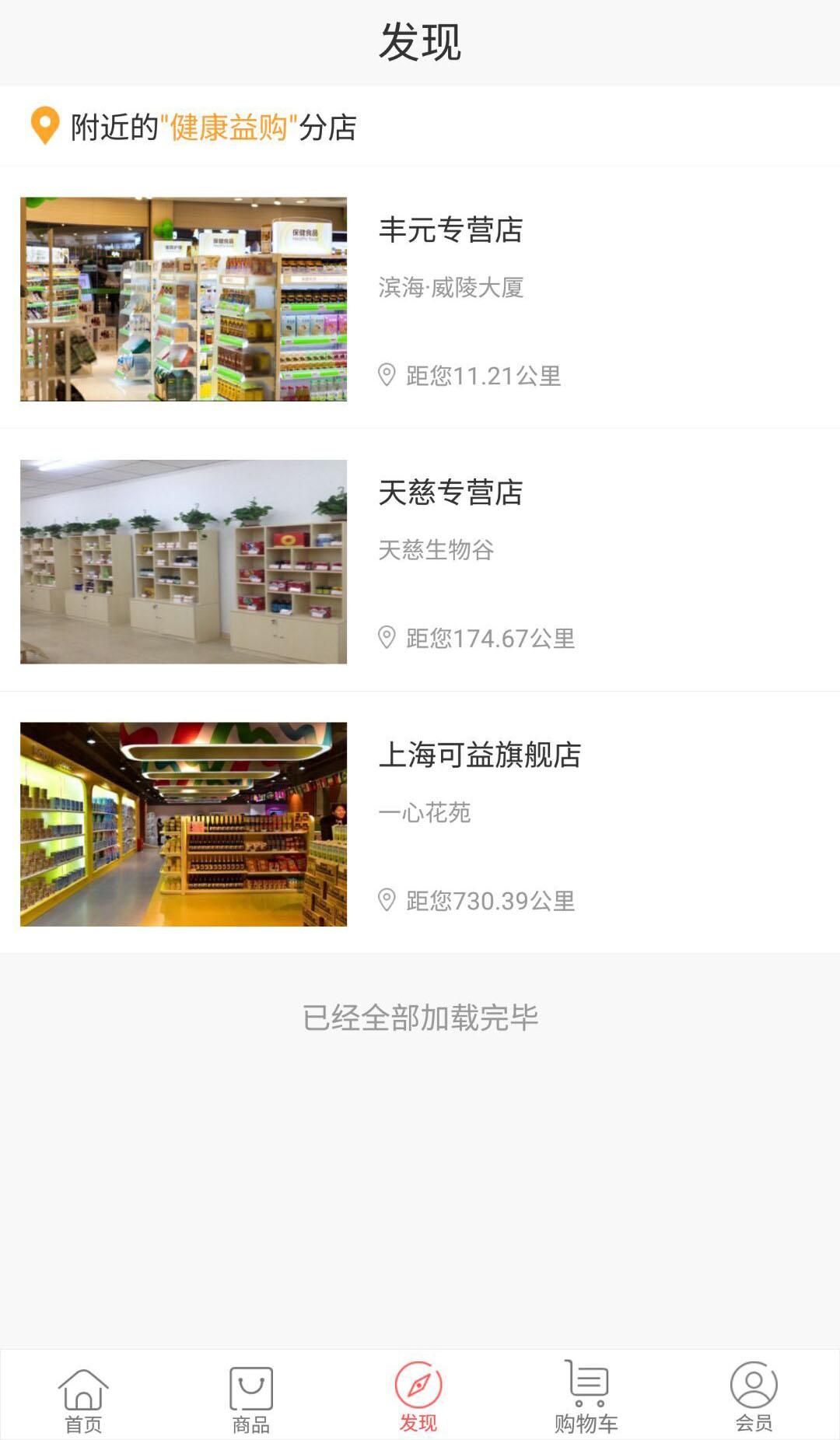Screen dimensions: 840x1440
Task: Switch to the 会员 member tab
Action: click(x=754, y=1398)
